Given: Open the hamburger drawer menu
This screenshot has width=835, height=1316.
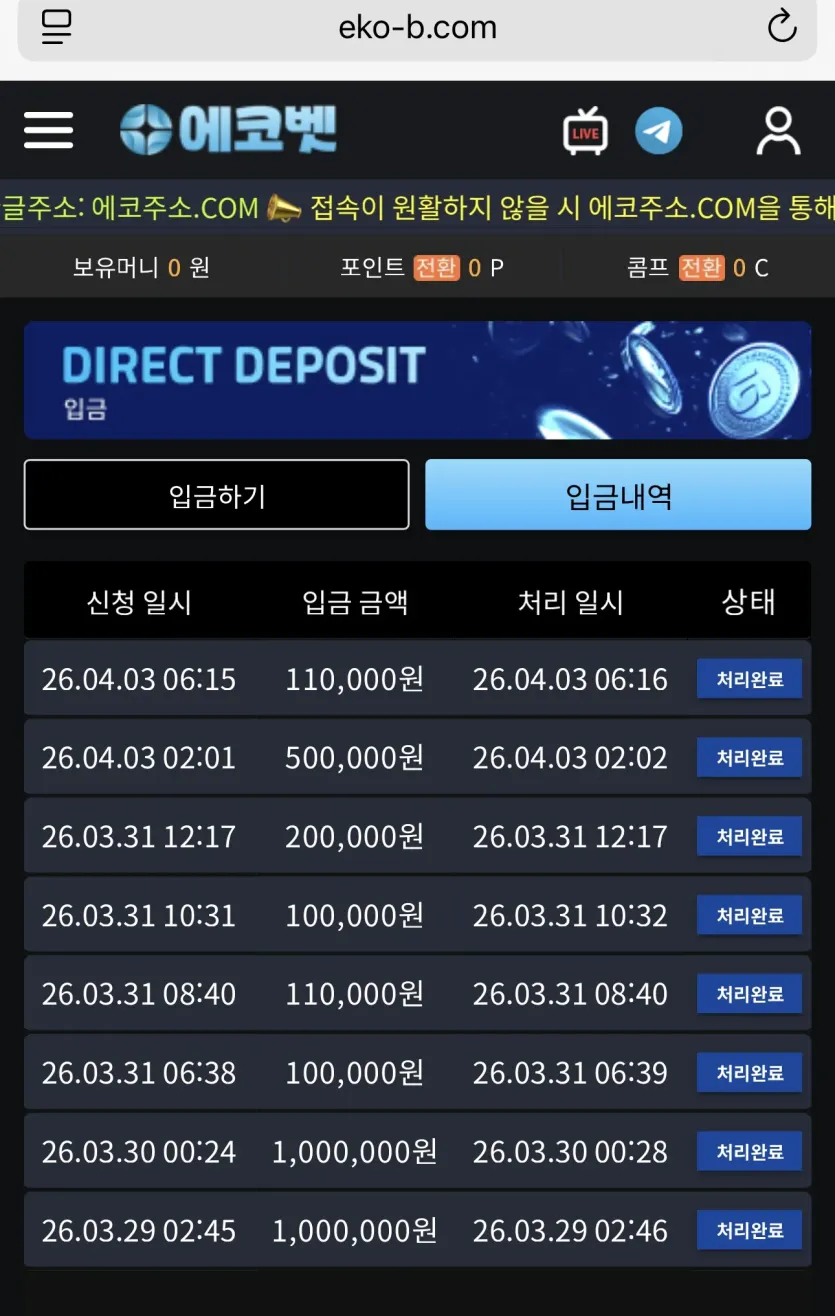Looking at the screenshot, I should pyautogui.click(x=48, y=130).
